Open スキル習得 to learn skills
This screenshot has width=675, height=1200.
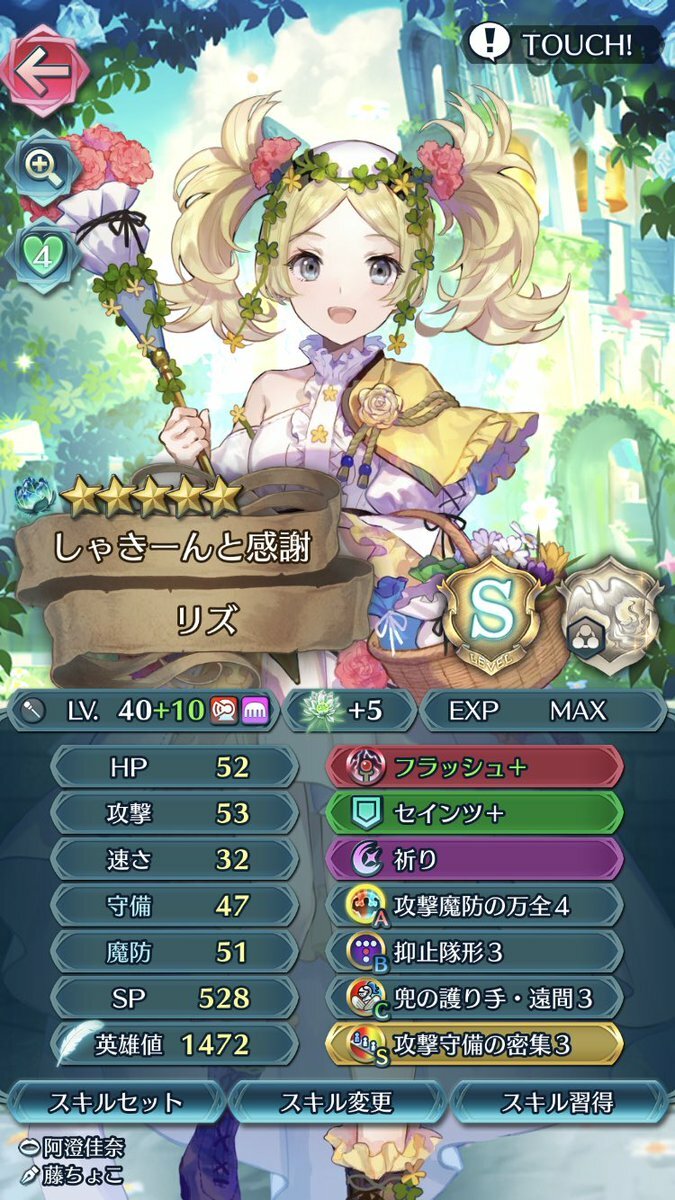point(558,1102)
